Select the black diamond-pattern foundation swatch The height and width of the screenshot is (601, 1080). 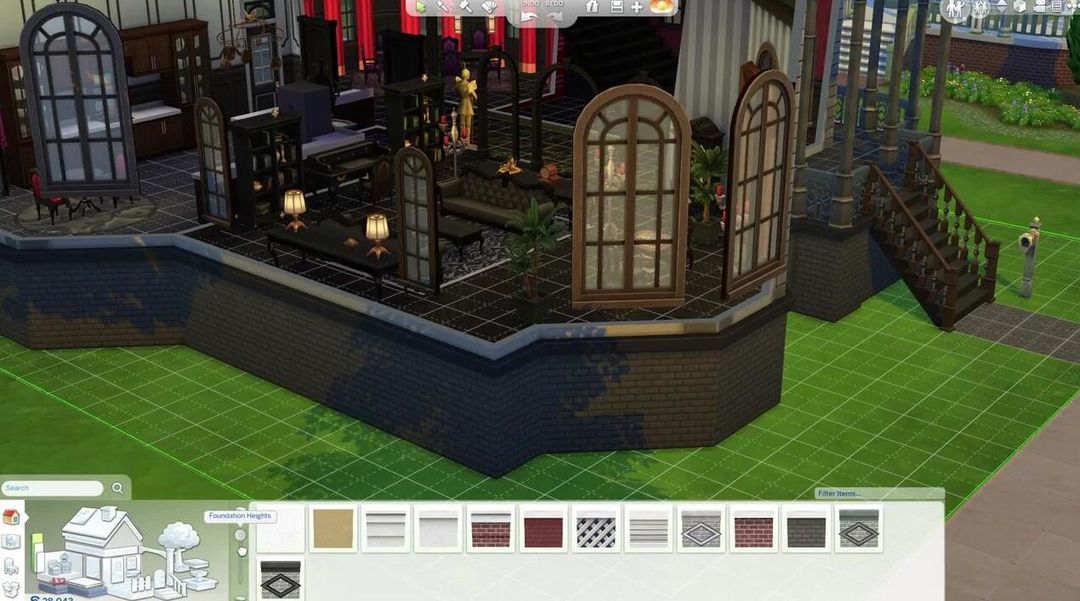coord(279,580)
